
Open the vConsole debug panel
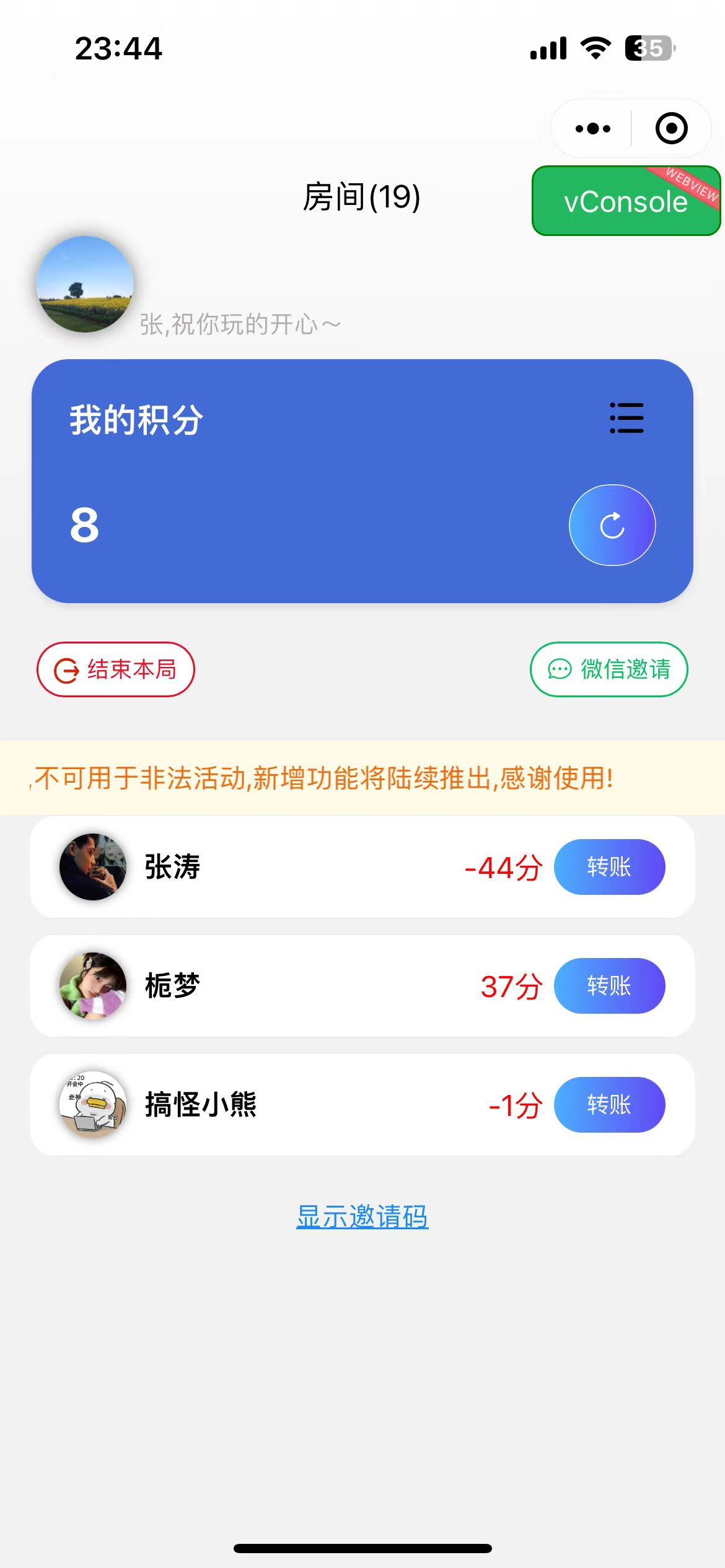tap(626, 201)
